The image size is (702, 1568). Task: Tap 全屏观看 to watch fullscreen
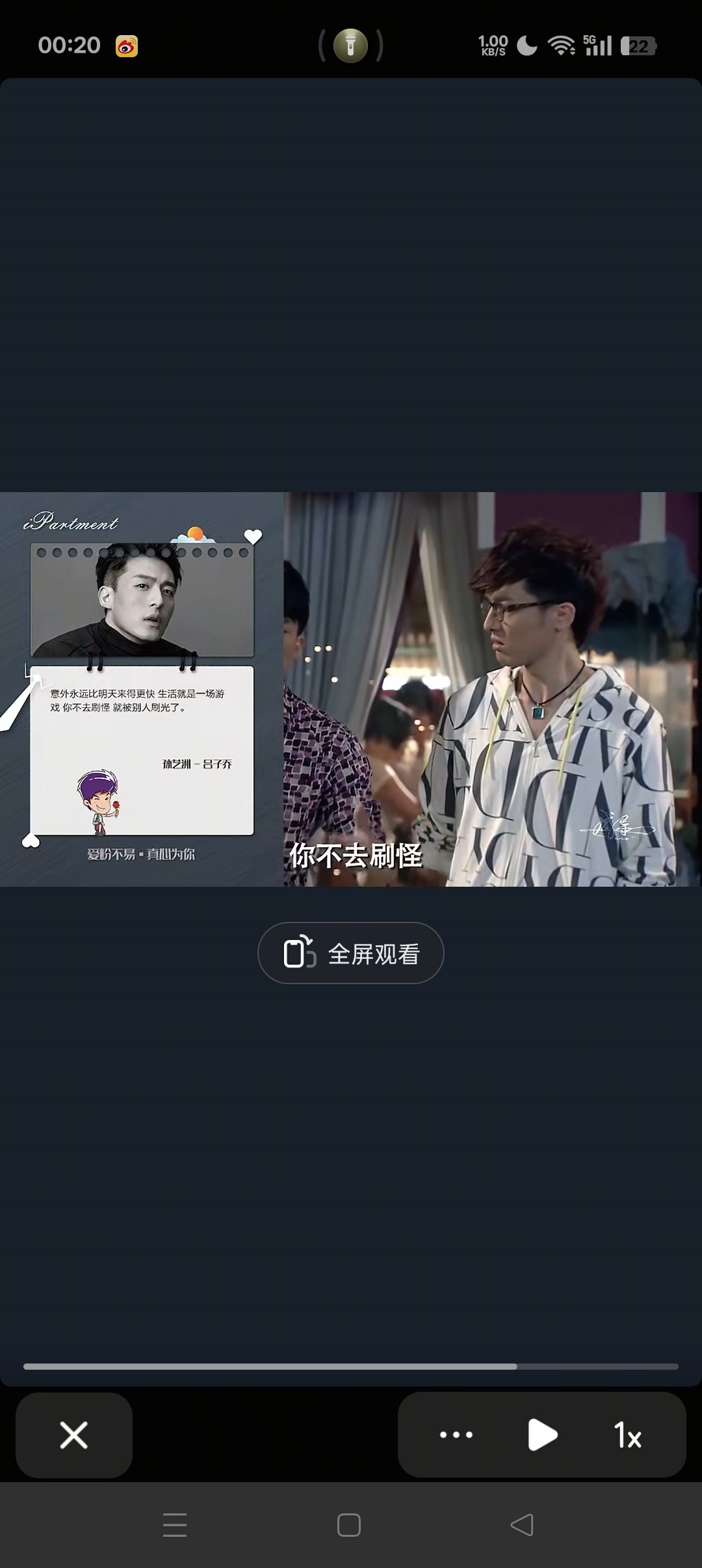tap(351, 953)
